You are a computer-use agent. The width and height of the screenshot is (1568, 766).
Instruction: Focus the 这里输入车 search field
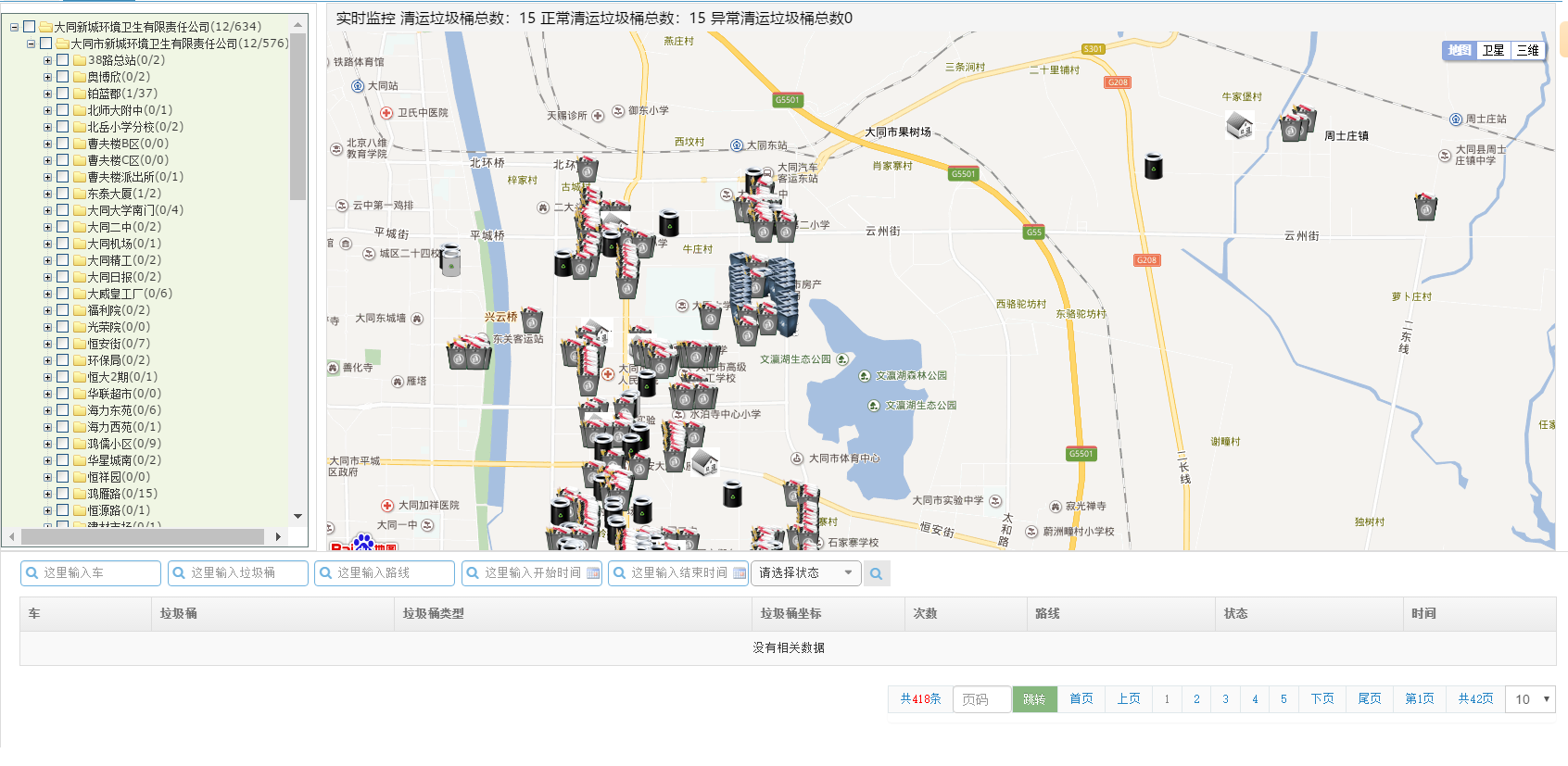(x=91, y=573)
